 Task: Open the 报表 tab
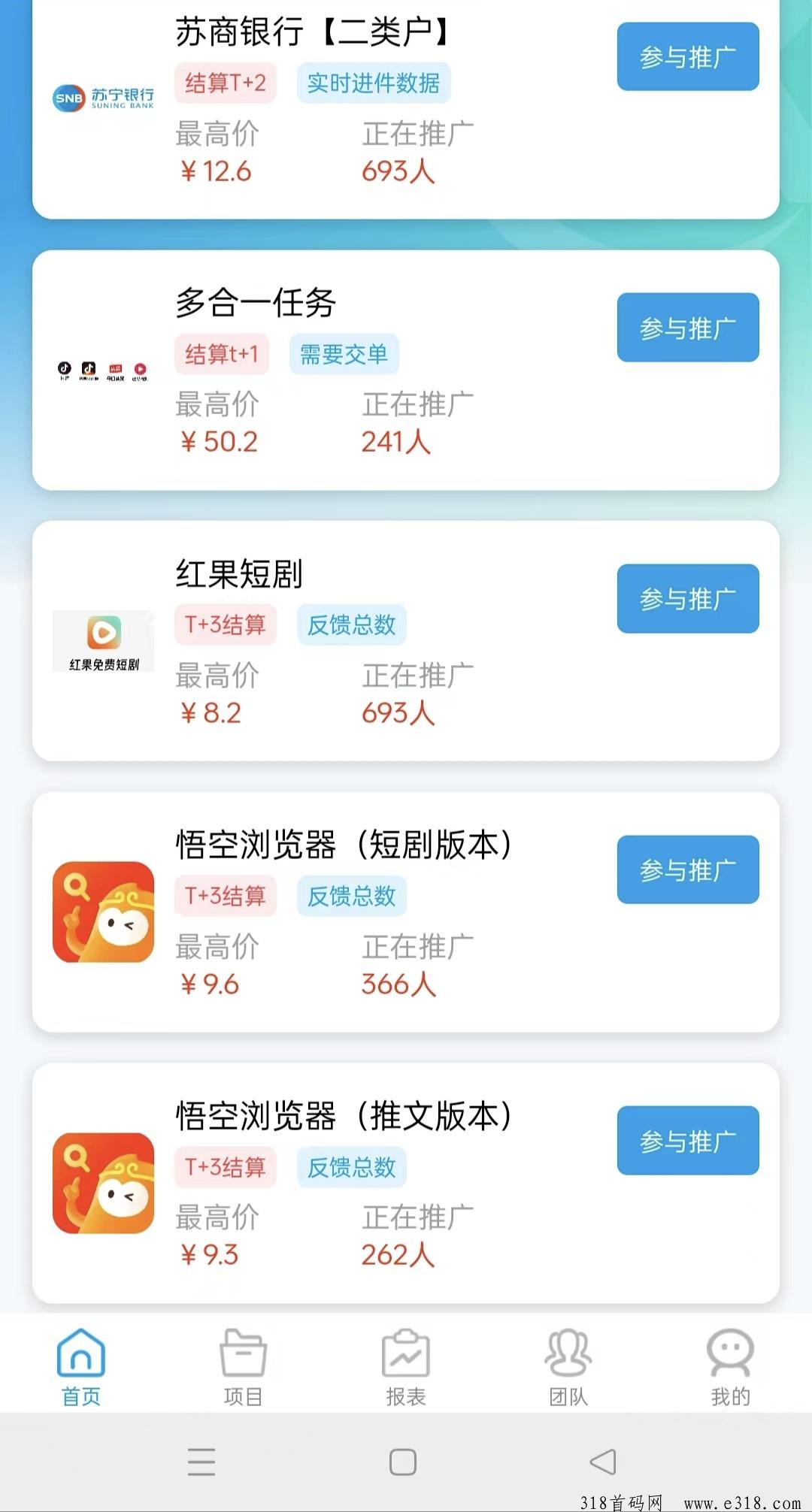point(406,1367)
